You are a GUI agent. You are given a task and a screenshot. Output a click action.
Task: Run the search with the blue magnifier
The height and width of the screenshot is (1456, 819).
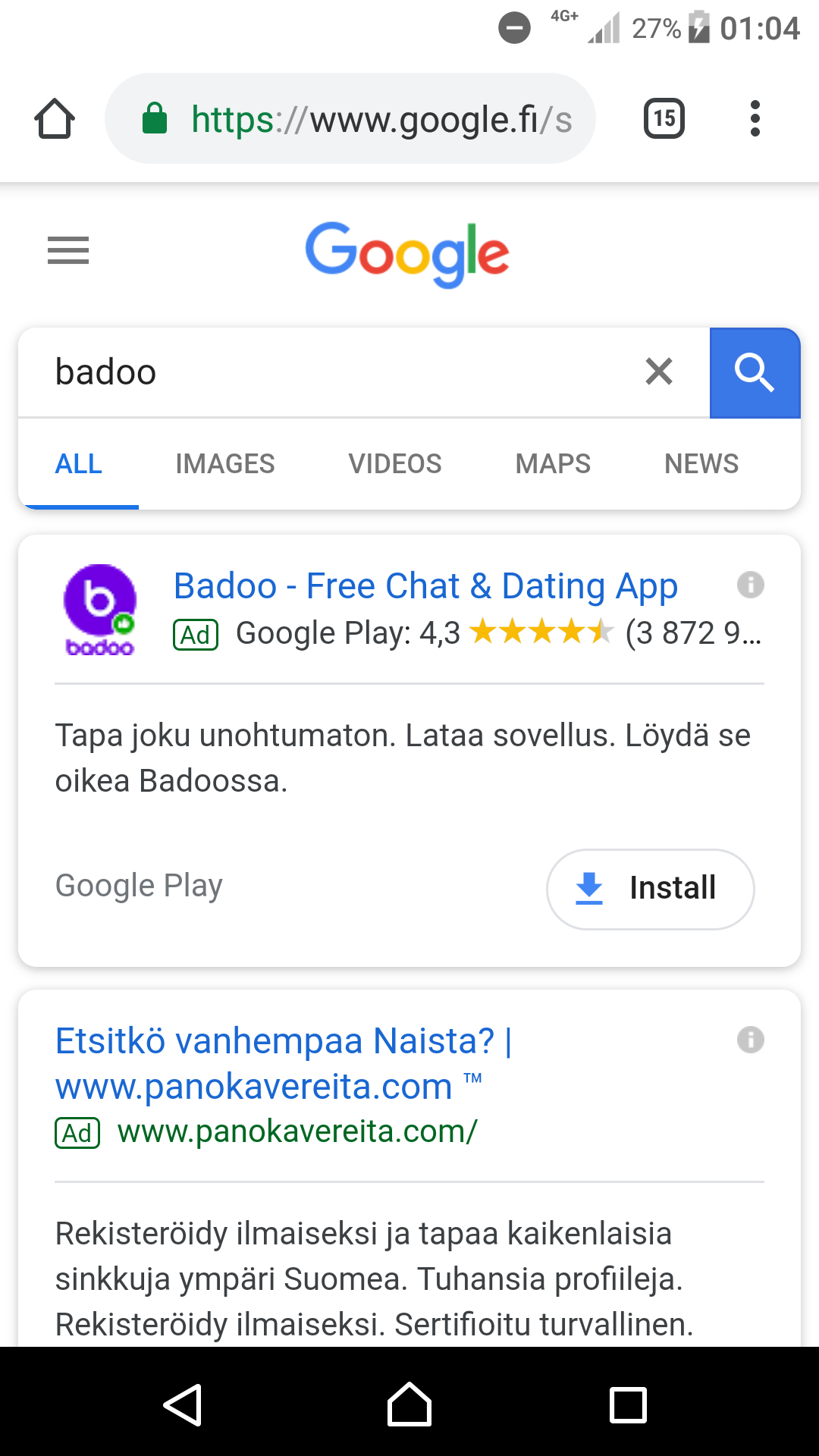[x=755, y=372]
